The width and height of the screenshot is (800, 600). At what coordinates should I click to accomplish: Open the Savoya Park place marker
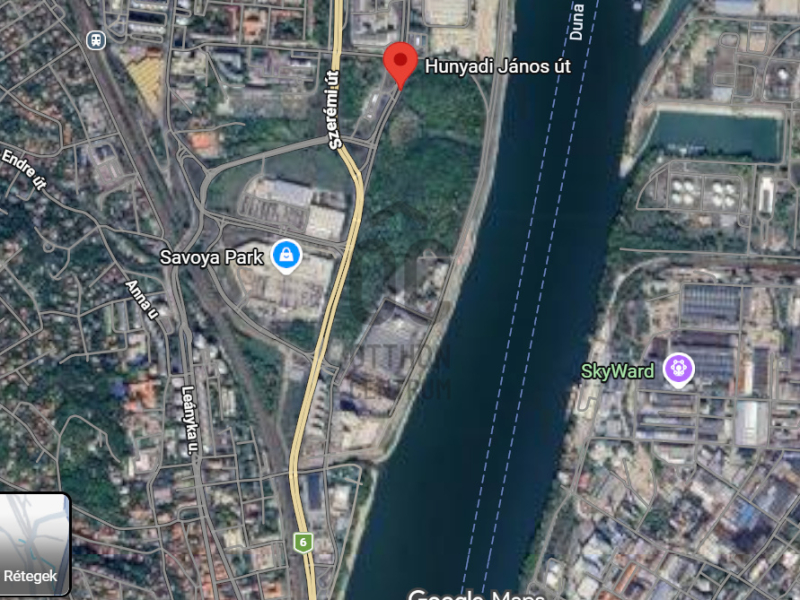pos(287,256)
